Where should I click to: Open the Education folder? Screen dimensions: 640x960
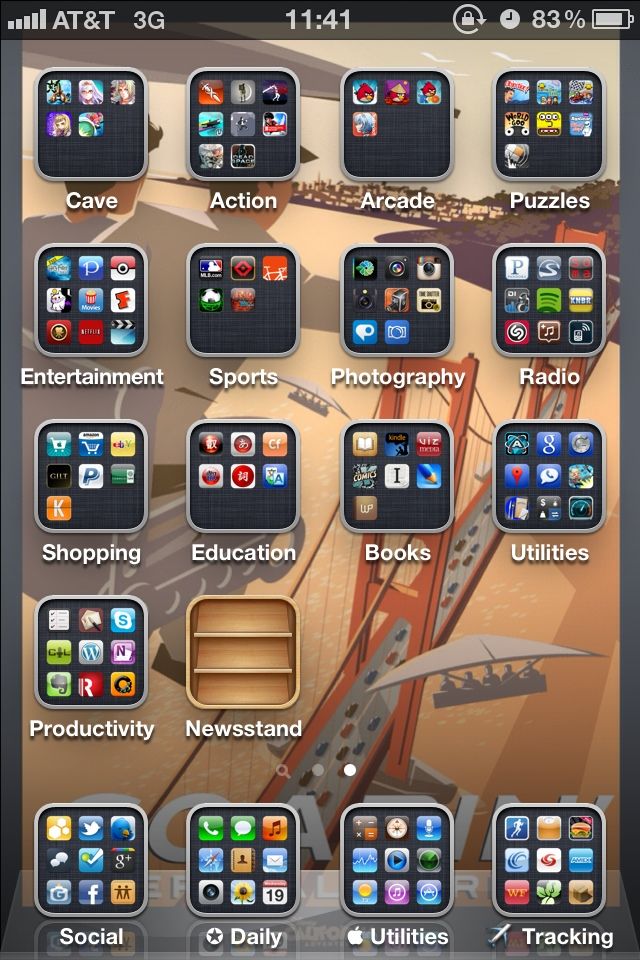coord(243,476)
